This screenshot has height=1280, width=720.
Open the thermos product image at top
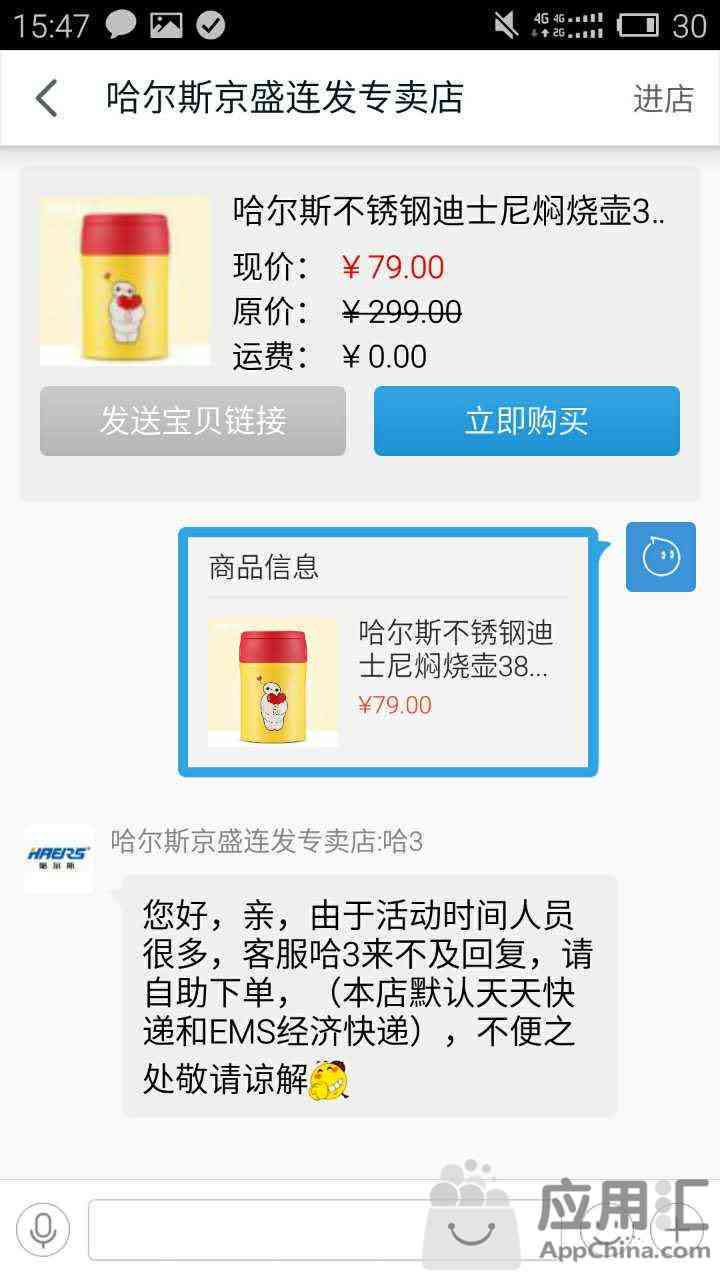(x=125, y=281)
